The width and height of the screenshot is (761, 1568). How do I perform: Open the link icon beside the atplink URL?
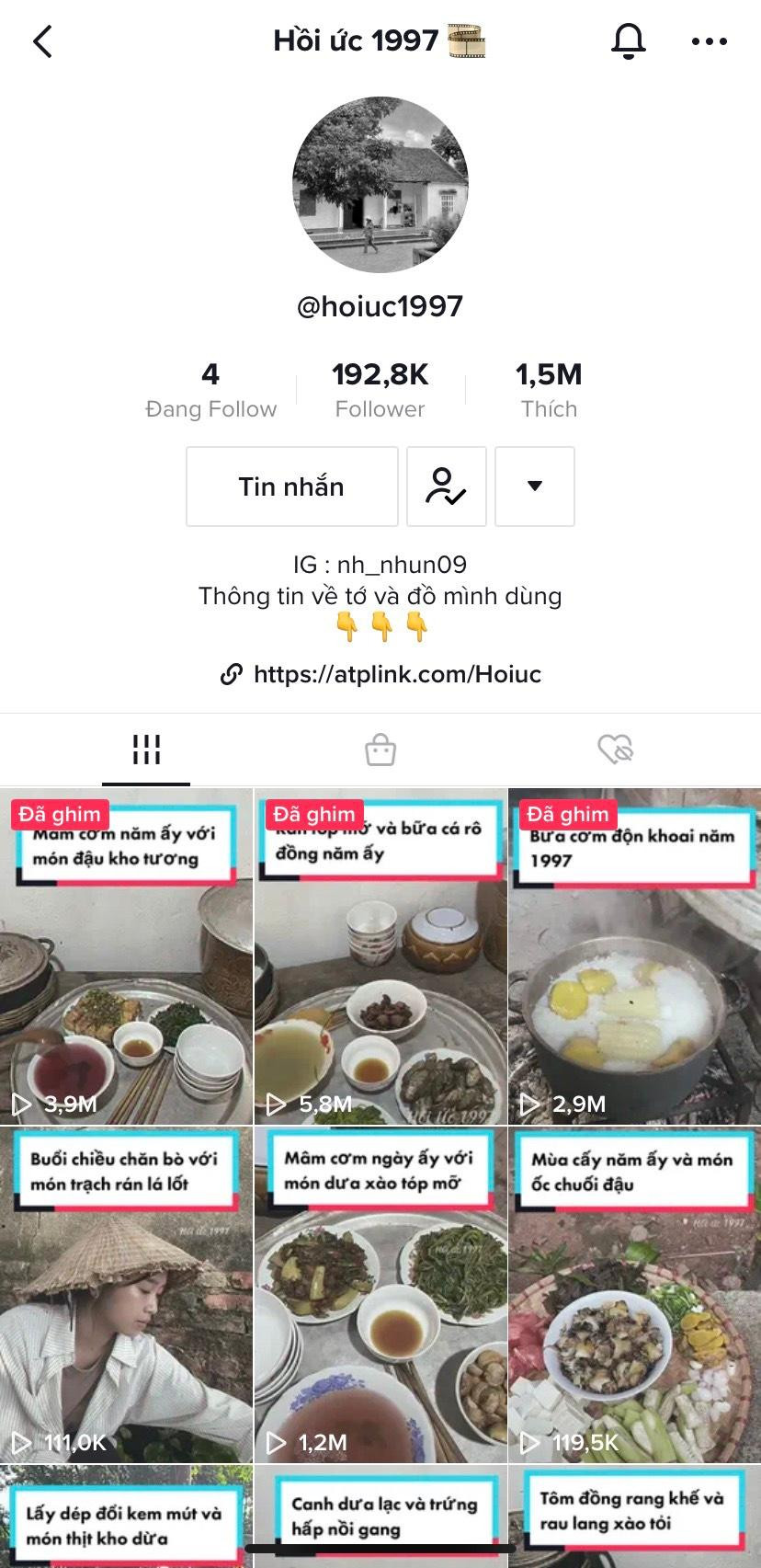click(x=232, y=674)
